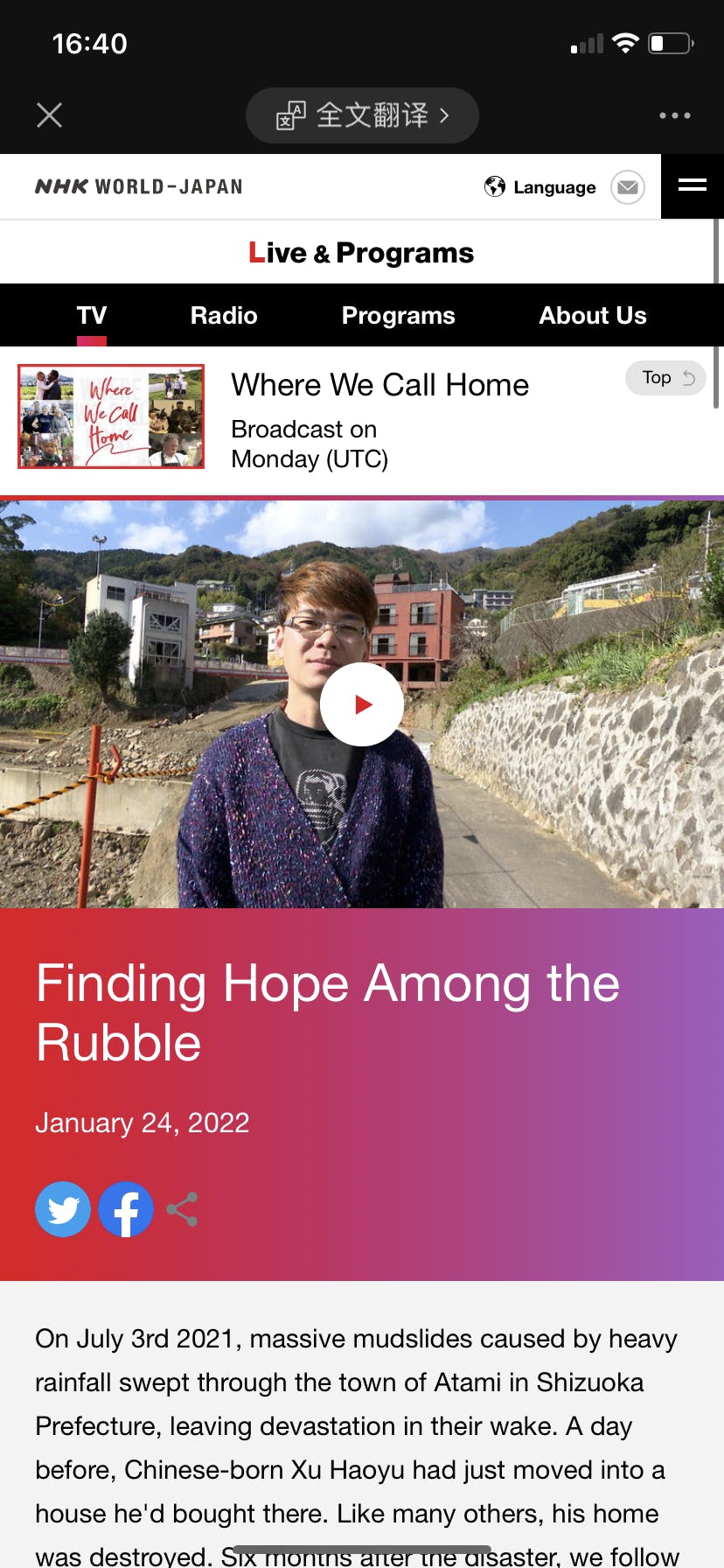The height and width of the screenshot is (1568, 724).
Task: Share the episode on Twitter
Action: pos(63,1209)
